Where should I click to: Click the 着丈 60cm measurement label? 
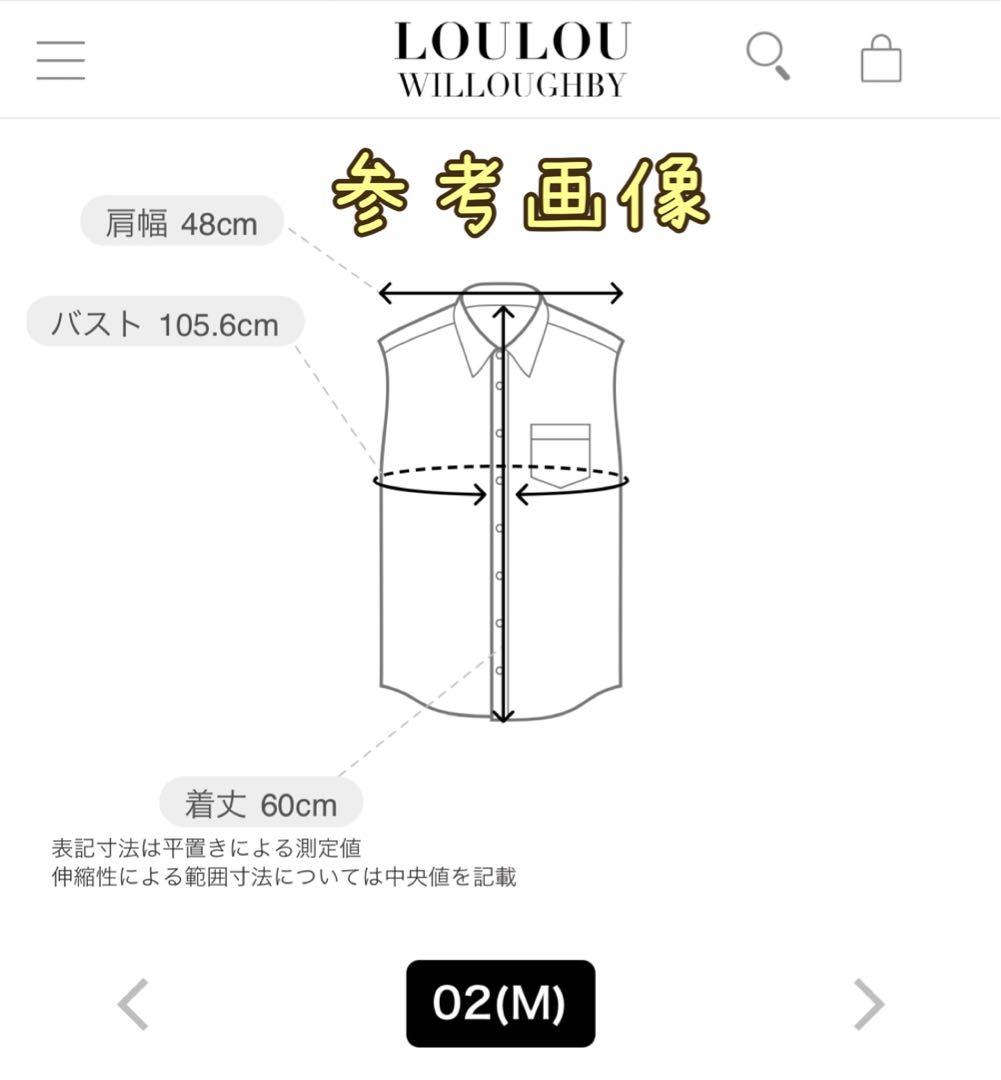[x=260, y=804]
